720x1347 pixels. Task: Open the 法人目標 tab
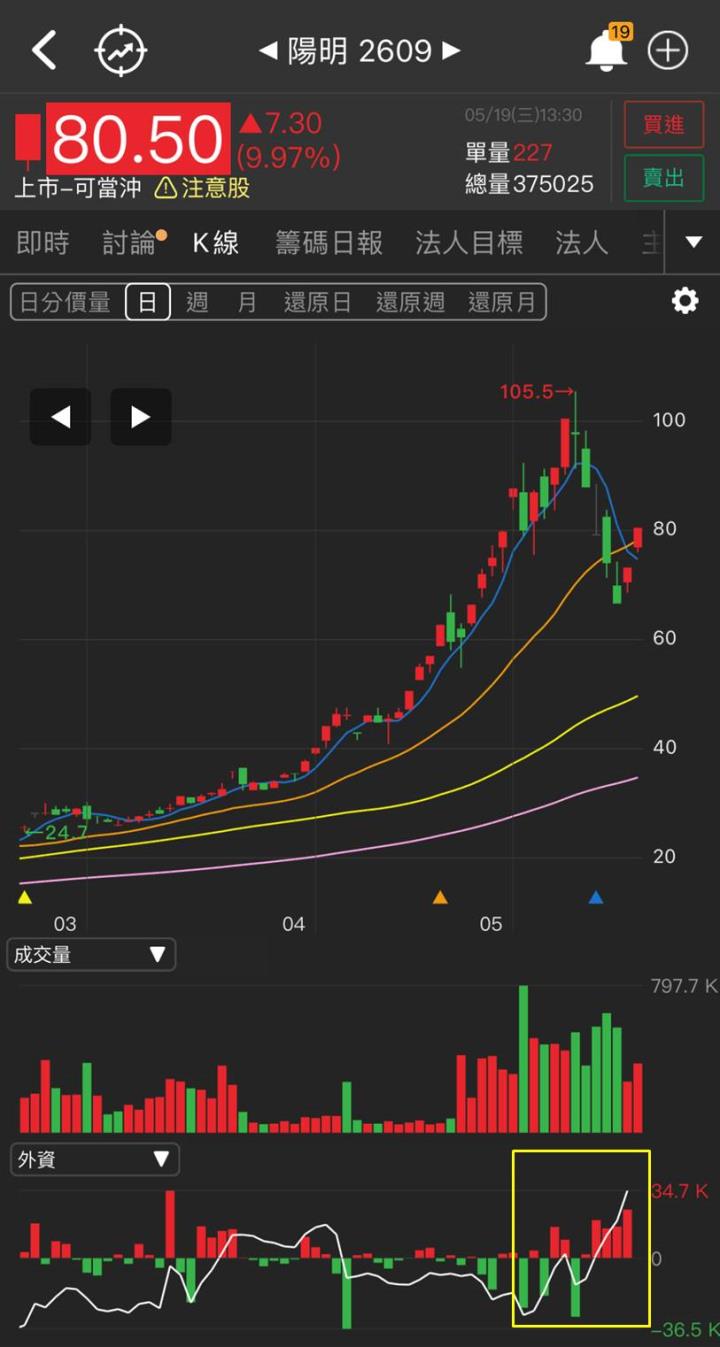[x=469, y=242]
